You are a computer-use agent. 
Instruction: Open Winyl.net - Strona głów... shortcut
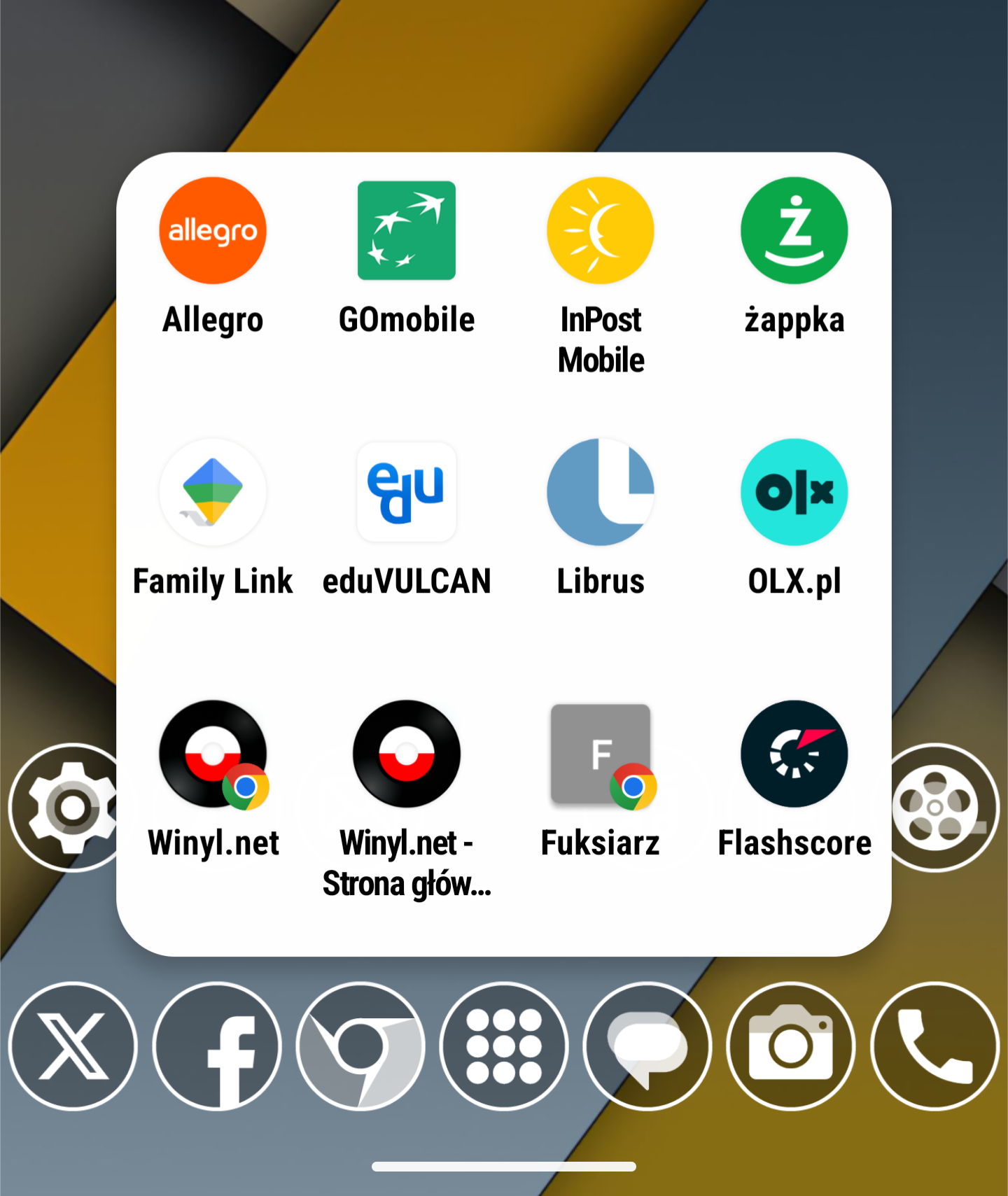[407, 754]
